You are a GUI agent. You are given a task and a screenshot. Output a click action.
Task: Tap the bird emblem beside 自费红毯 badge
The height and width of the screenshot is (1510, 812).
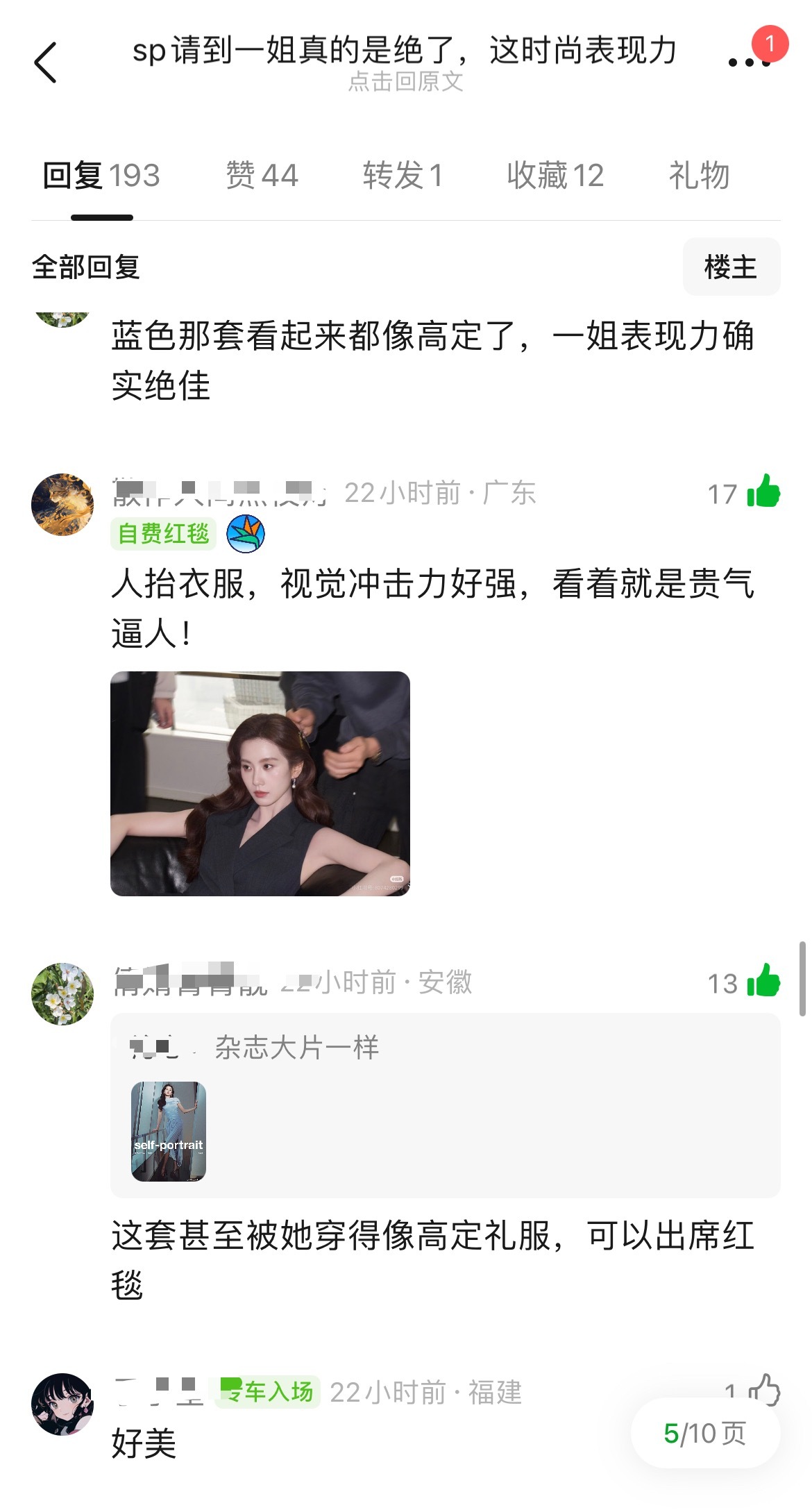[246, 531]
